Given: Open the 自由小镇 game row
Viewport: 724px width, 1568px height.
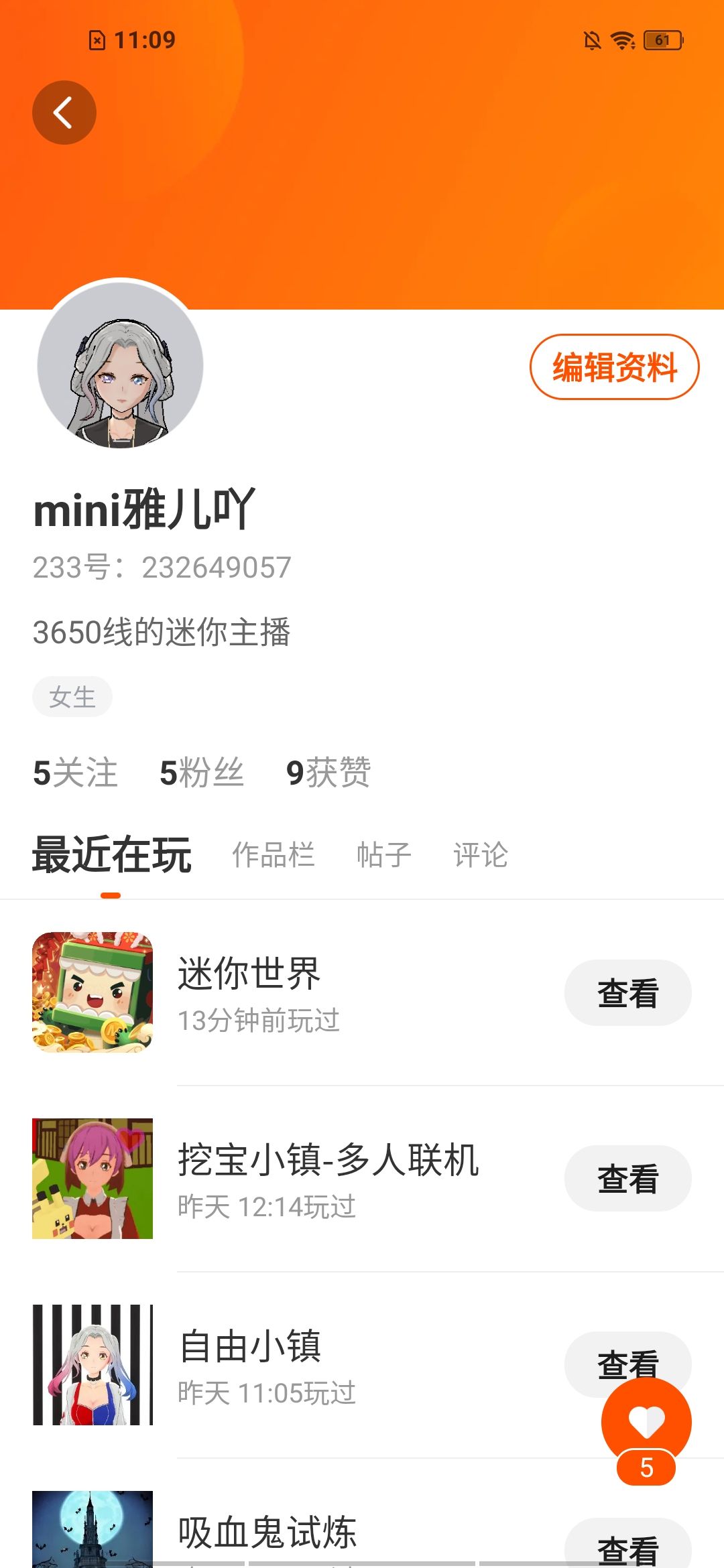Looking at the screenshot, I should tap(362, 1365).
